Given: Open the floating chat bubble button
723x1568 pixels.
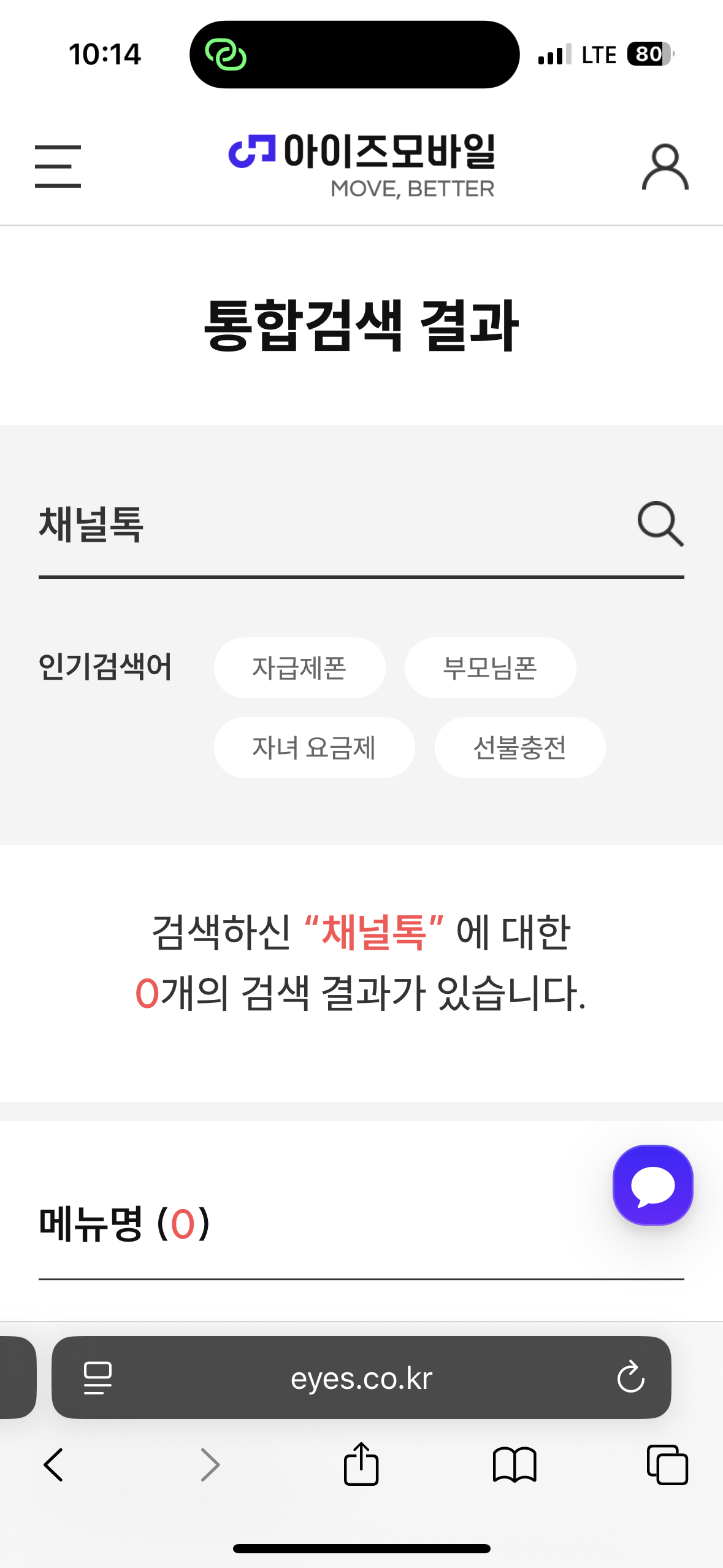Looking at the screenshot, I should 652,1185.
